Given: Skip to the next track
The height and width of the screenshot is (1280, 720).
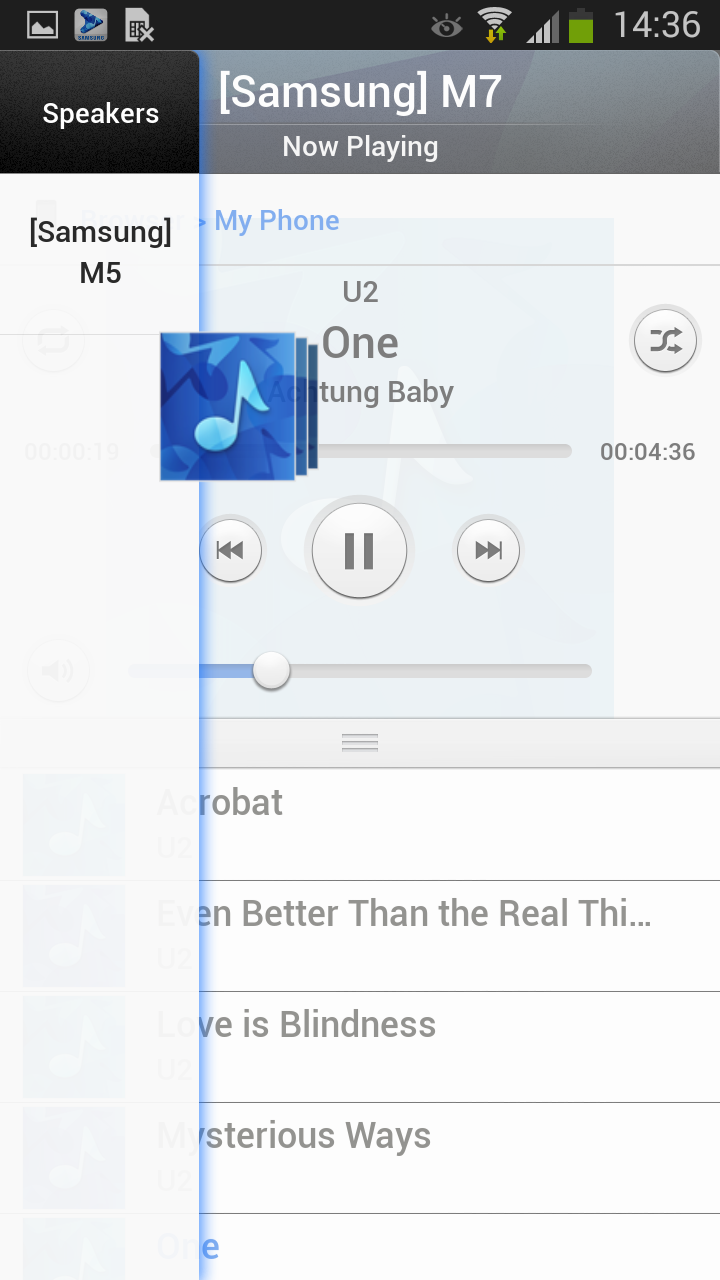Looking at the screenshot, I should pos(488,550).
